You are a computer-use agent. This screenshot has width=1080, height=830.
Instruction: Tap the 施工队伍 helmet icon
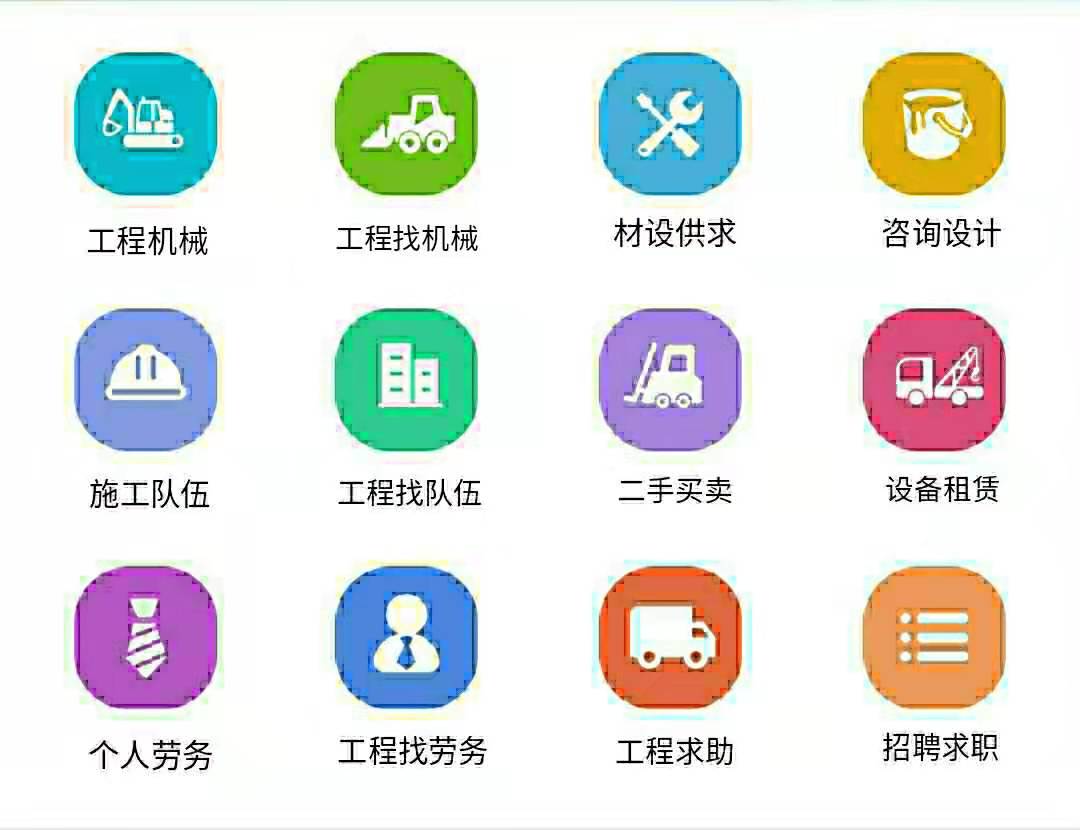(x=146, y=379)
